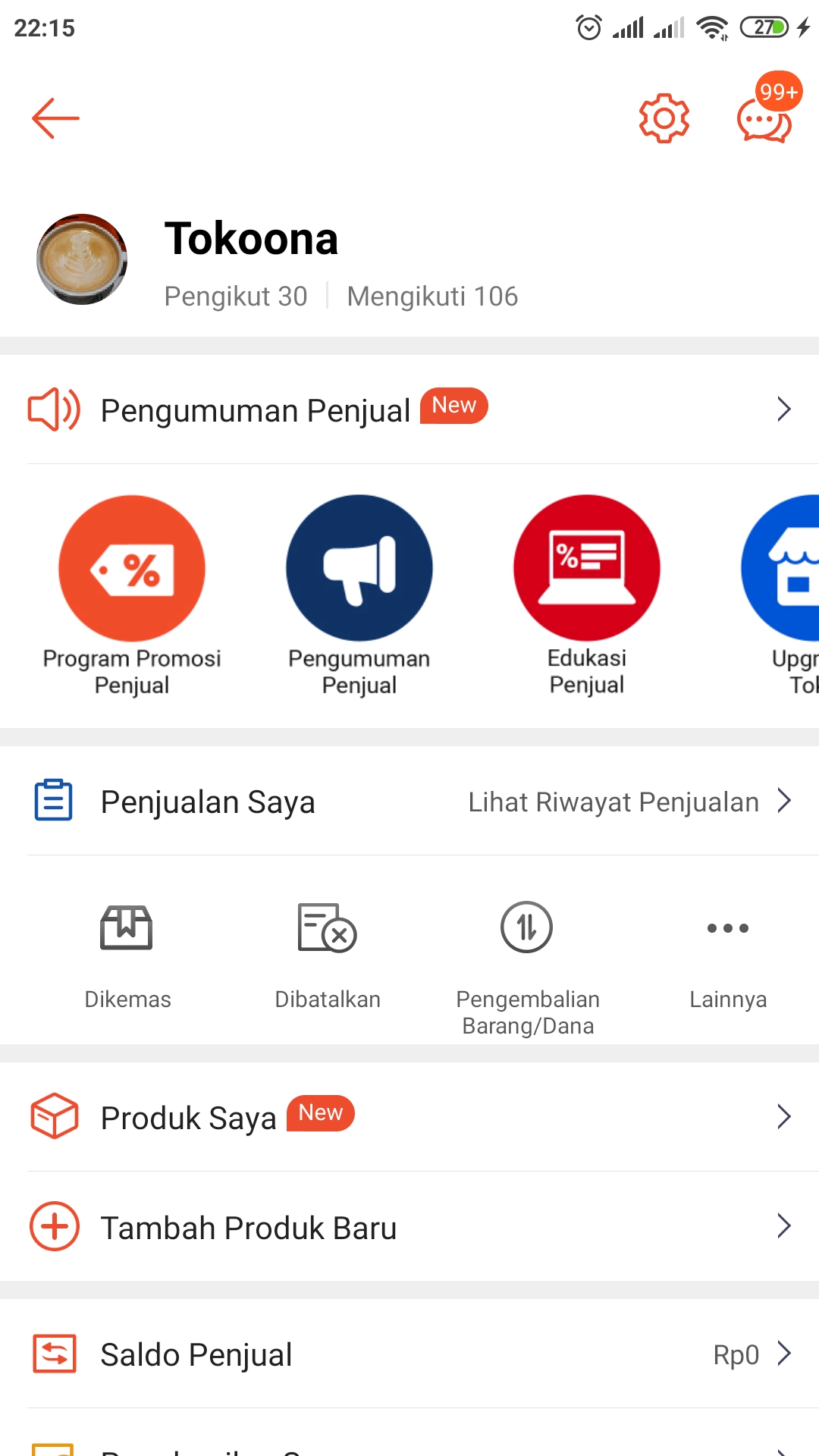This screenshot has height=1456, width=819.
Task: Tap the Tokoona profile picture
Action: tap(82, 259)
